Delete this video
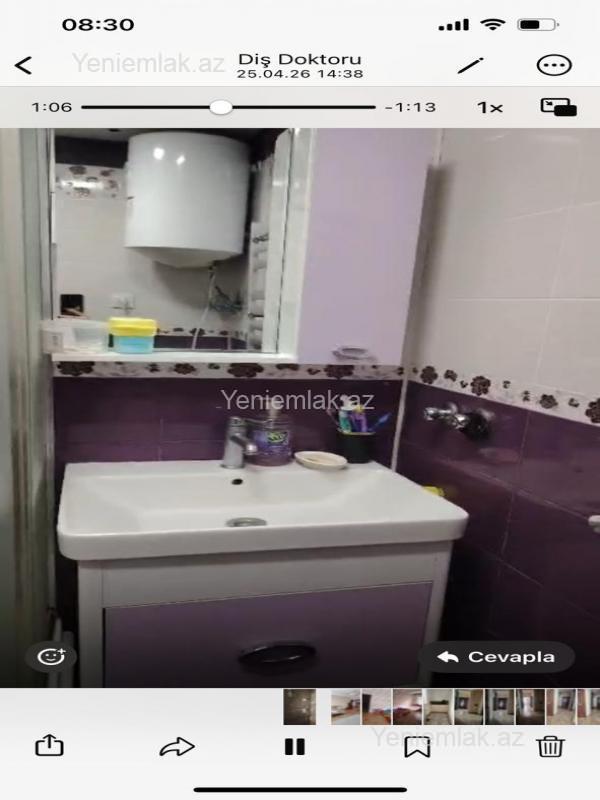The height and width of the screenshot is (800, 600). (x=549, y=746)
